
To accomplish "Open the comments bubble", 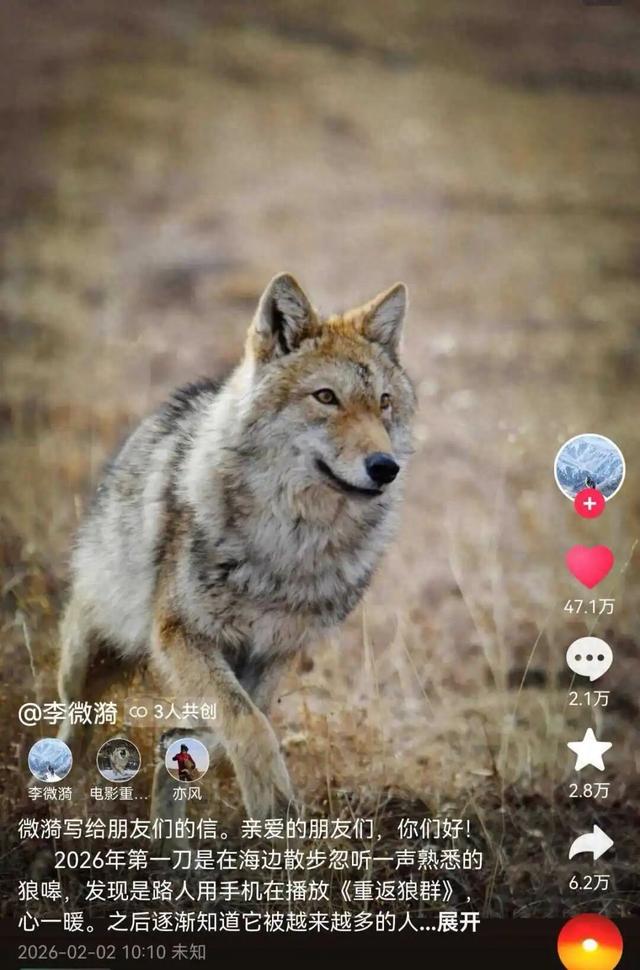I will point(589,659).
